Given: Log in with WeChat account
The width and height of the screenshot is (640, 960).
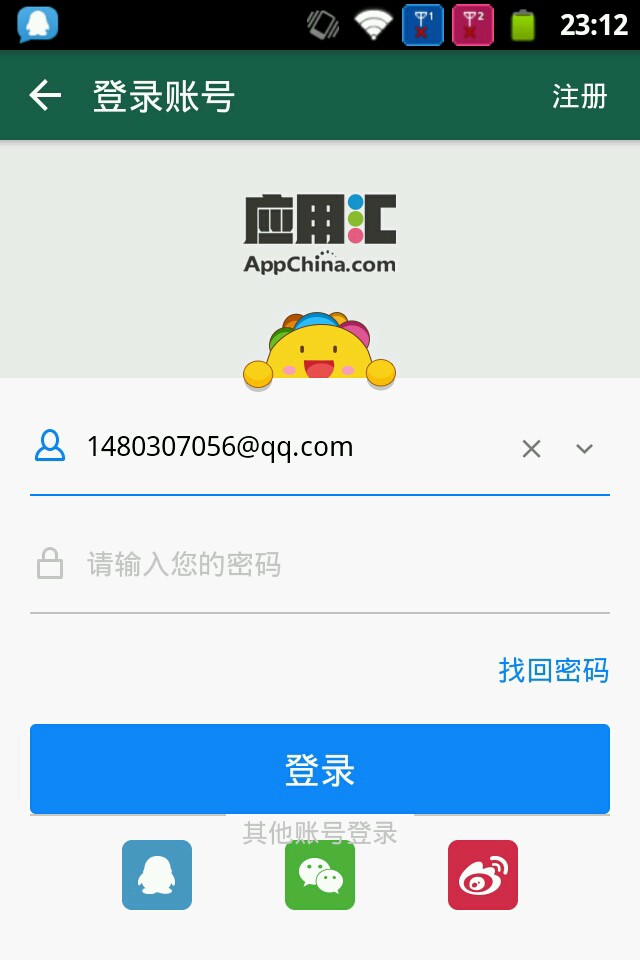Looking at the screenshot, I should [x=320, y=875].
